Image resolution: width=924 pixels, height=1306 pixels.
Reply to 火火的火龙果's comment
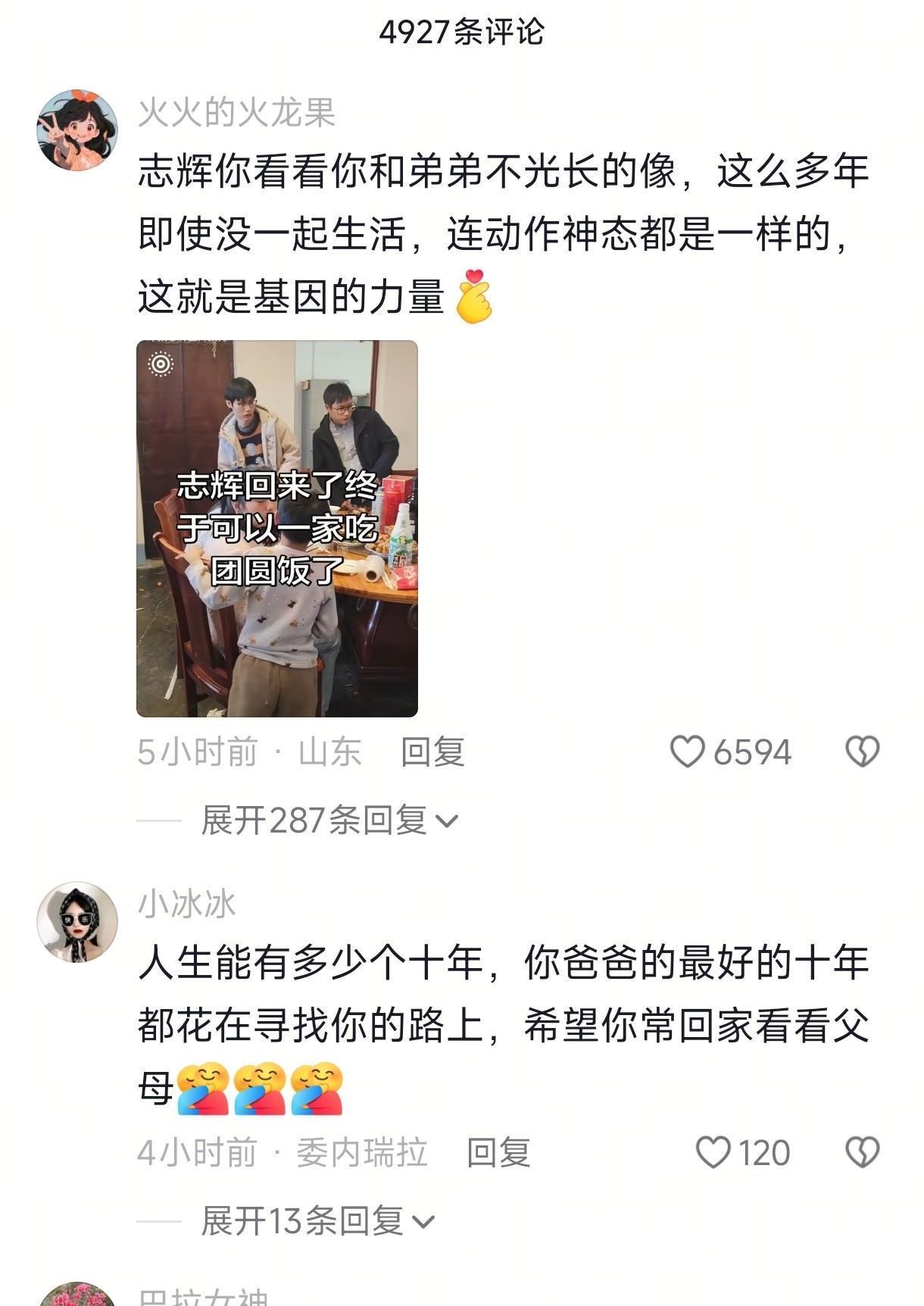pos(432,752)
